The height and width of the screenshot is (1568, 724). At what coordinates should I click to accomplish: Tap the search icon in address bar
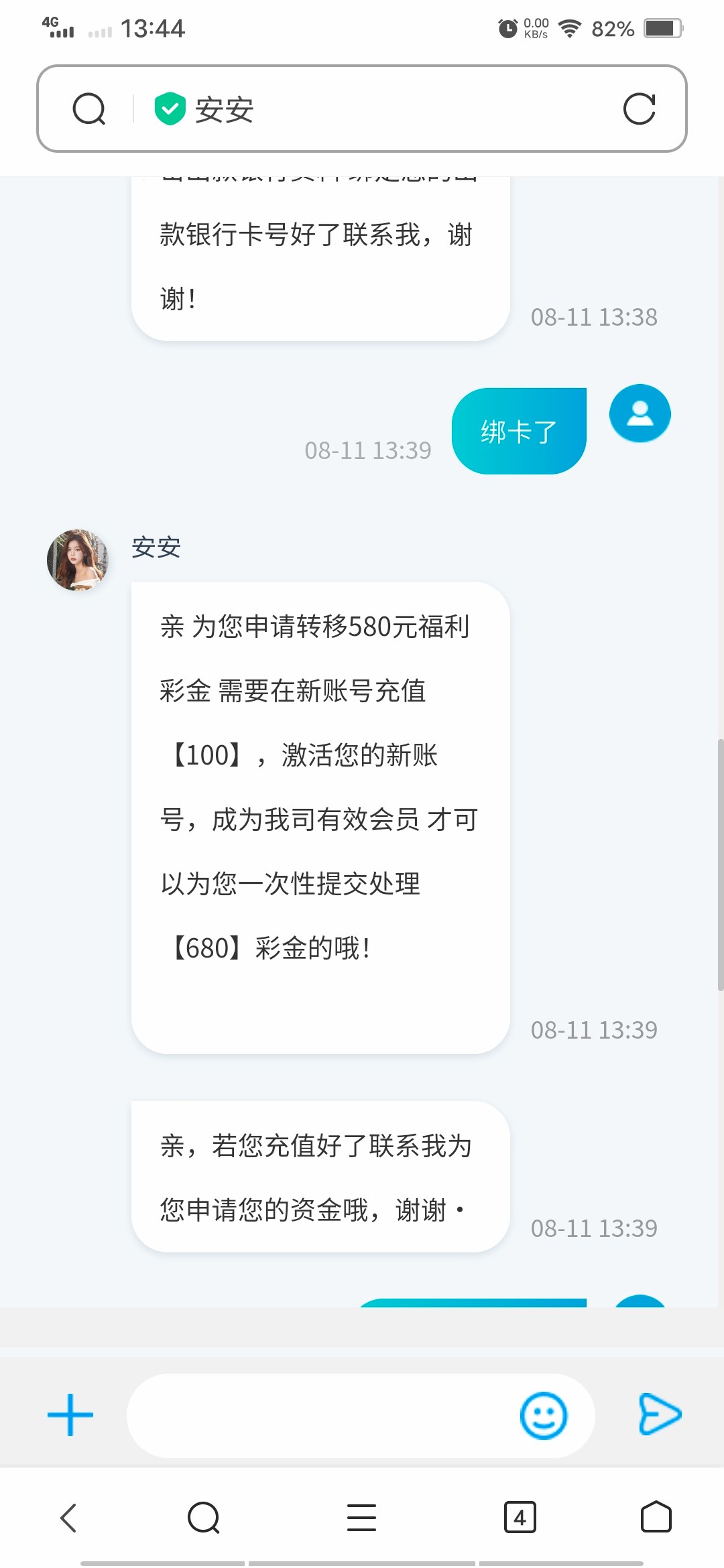pos(89,109)
